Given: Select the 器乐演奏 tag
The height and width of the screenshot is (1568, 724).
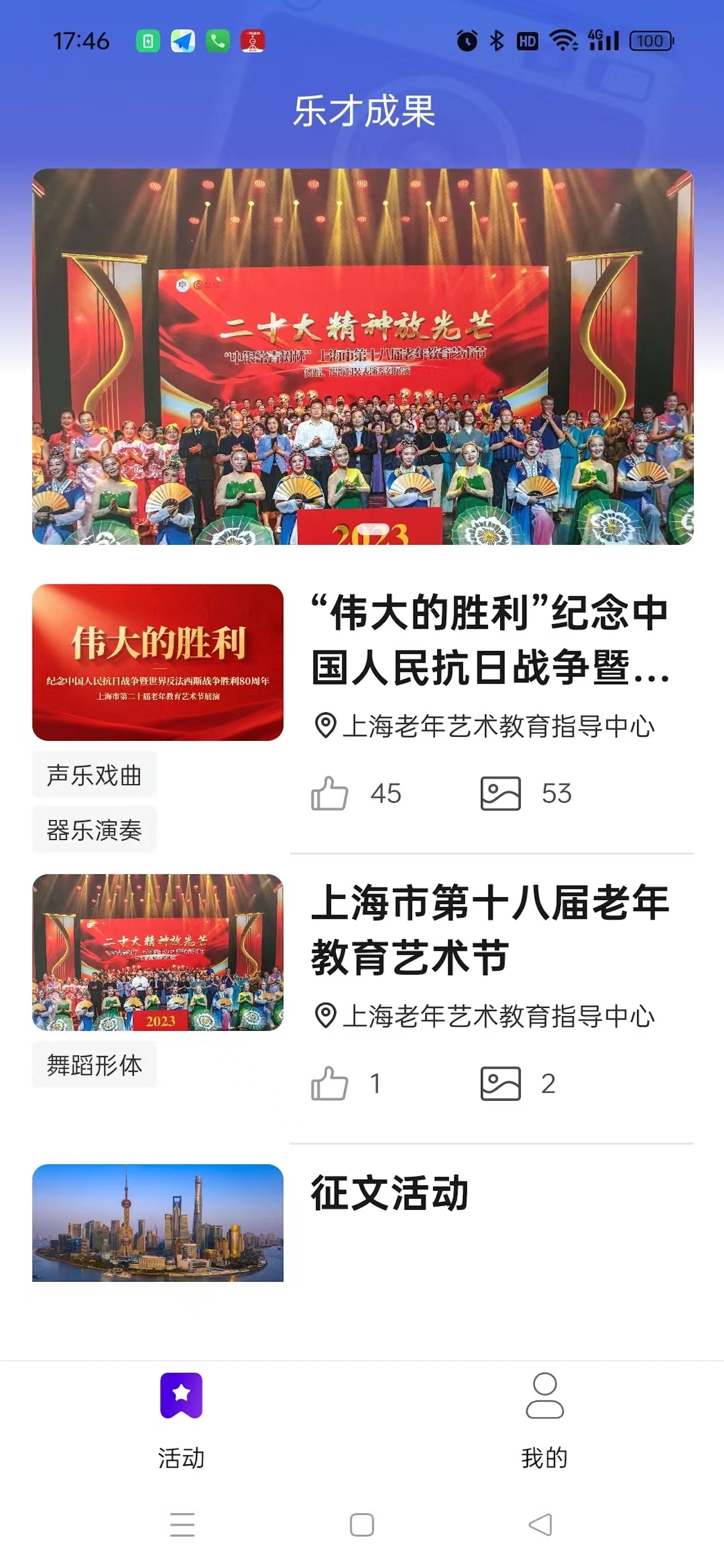Looking at the screenshot, I should (94, 829).
